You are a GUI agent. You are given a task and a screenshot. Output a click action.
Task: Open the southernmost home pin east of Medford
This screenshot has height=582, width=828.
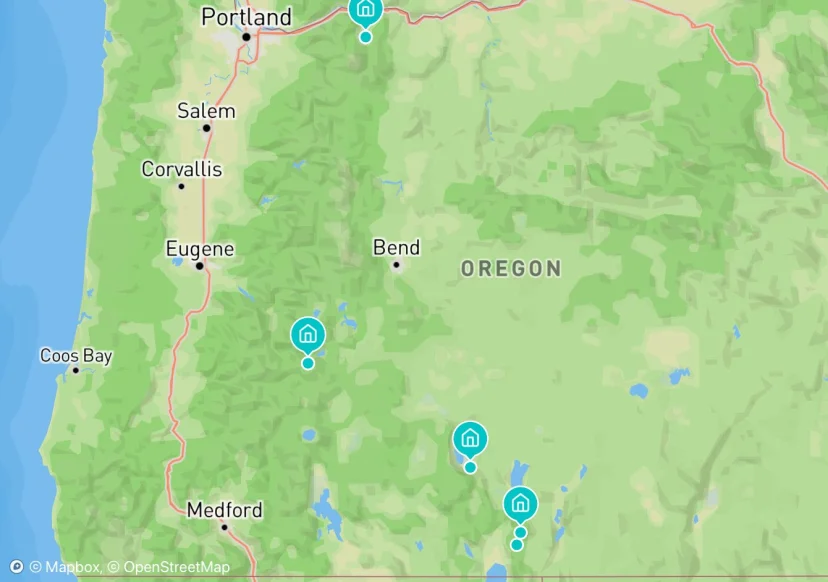pyautogui.click(x=520, y=503)
